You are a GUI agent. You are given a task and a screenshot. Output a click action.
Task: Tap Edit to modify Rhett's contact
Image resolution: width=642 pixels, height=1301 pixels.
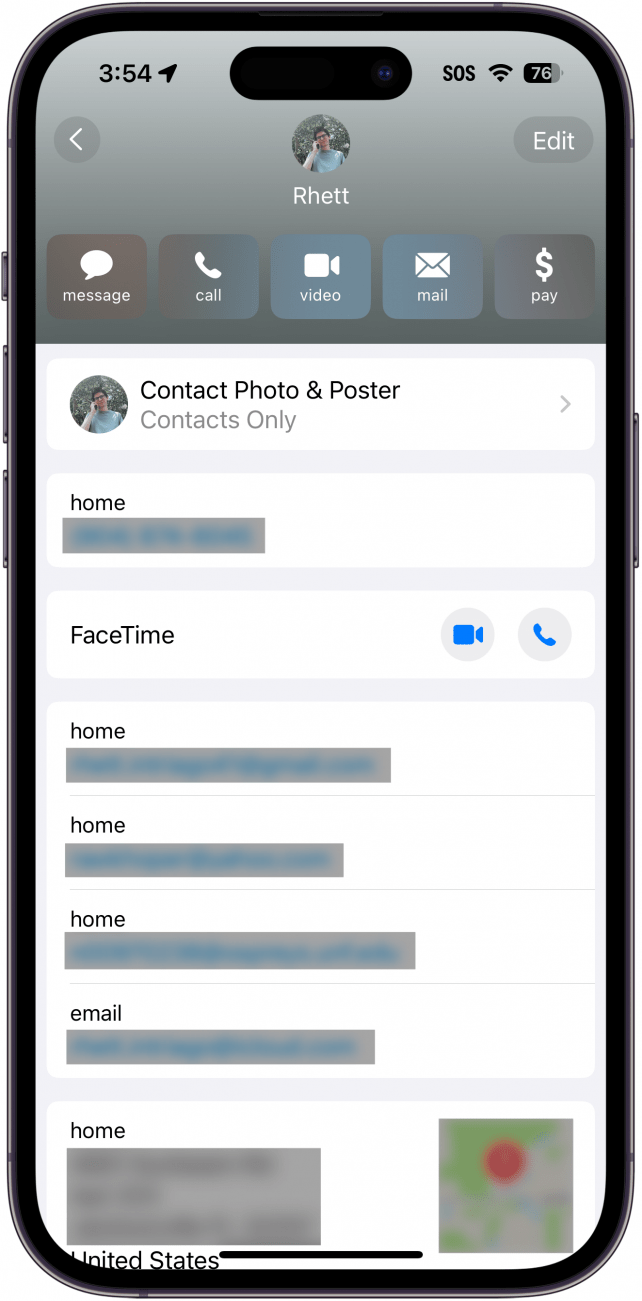tap(553, 141)
